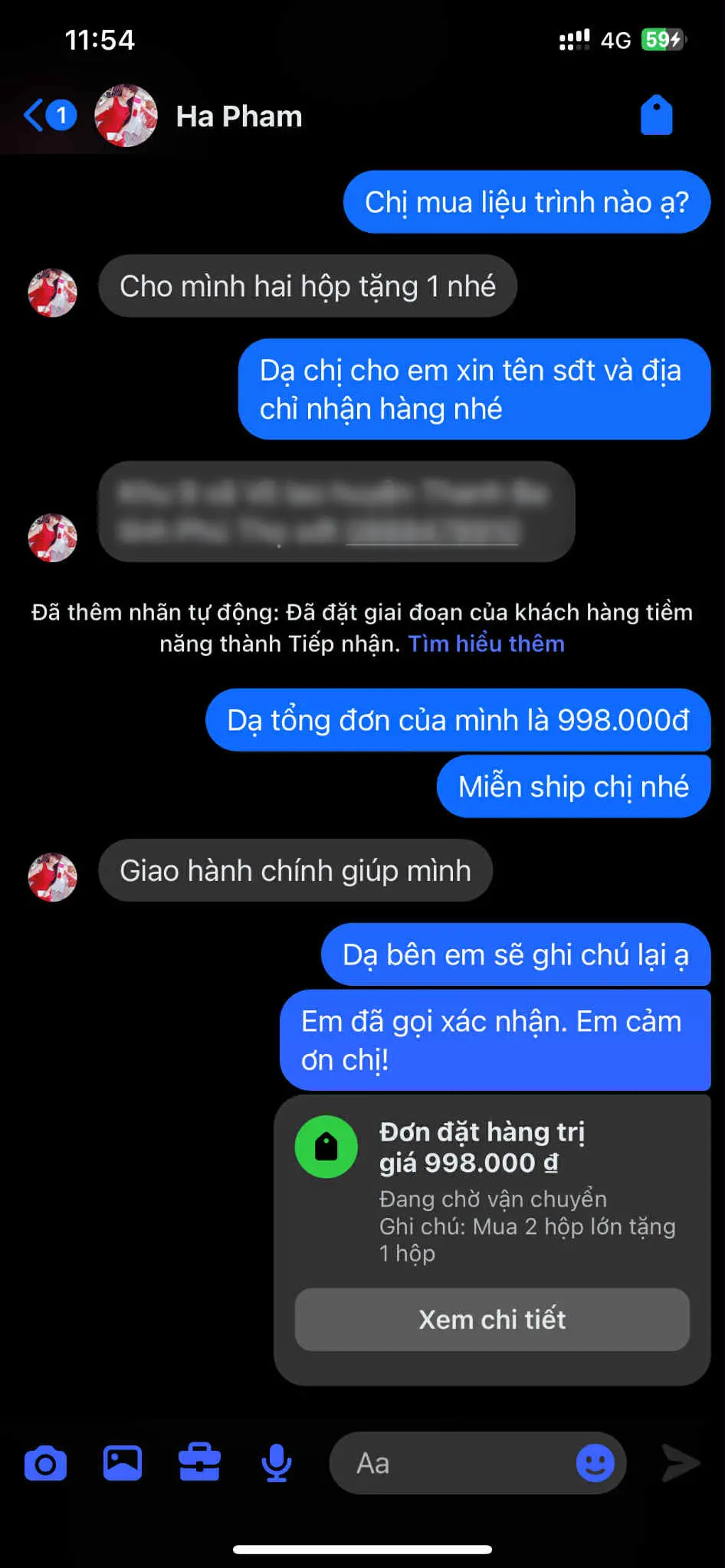Tap the send arrow icon

tap(681, 1463)
